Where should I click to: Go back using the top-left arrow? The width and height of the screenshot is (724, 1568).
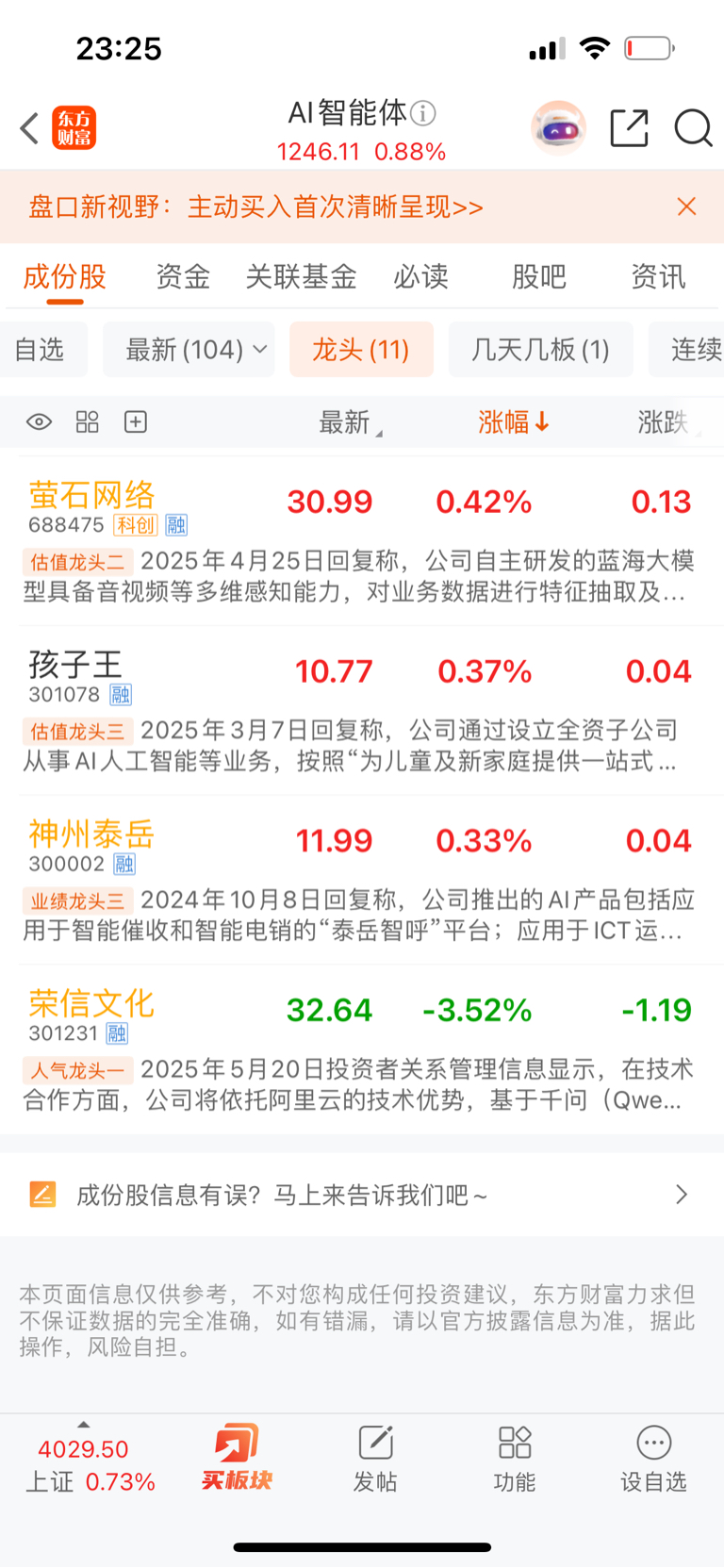click(x=29, y=128)
